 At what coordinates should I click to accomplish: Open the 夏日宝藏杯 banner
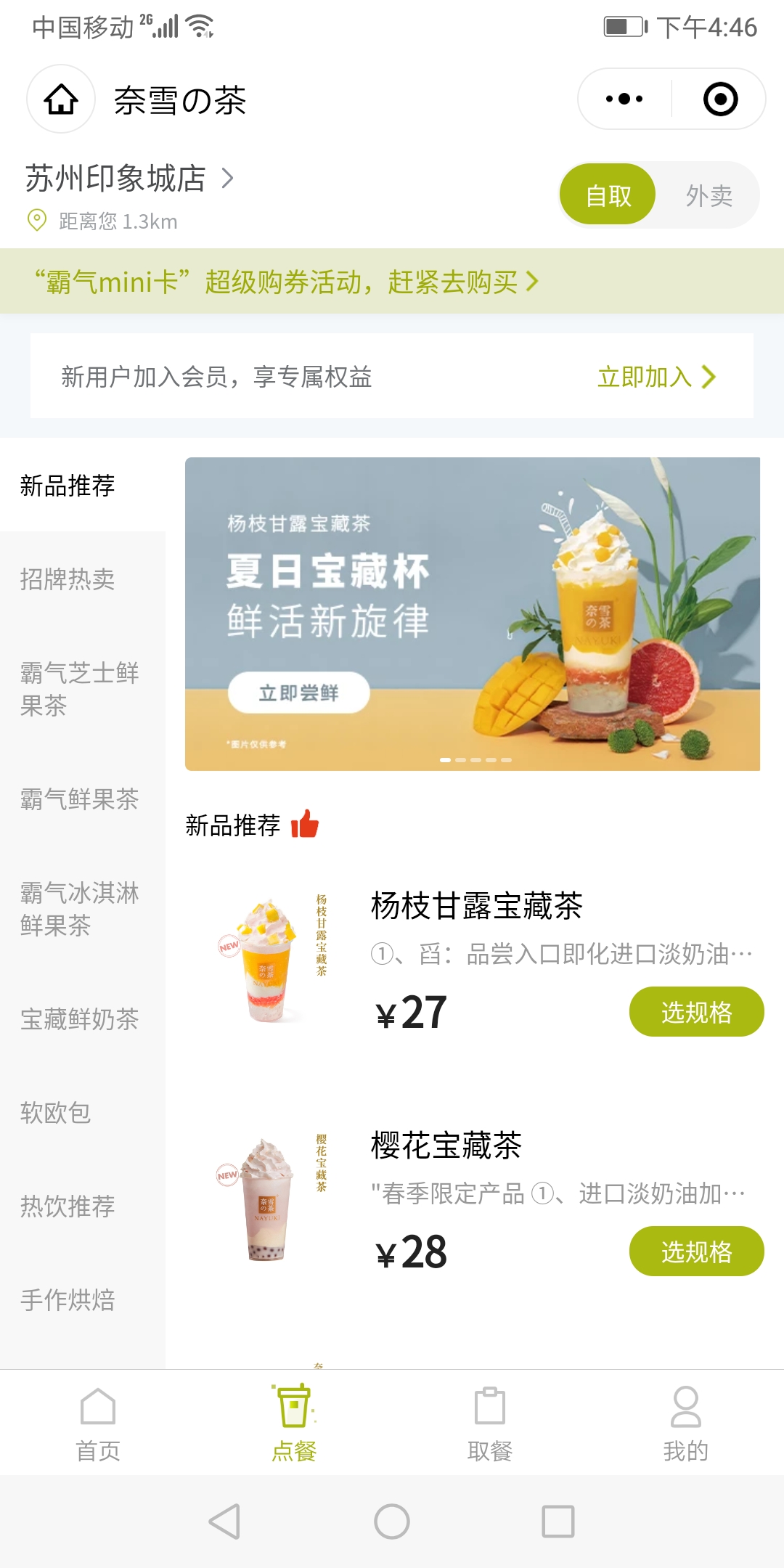[x=472, y=613]
